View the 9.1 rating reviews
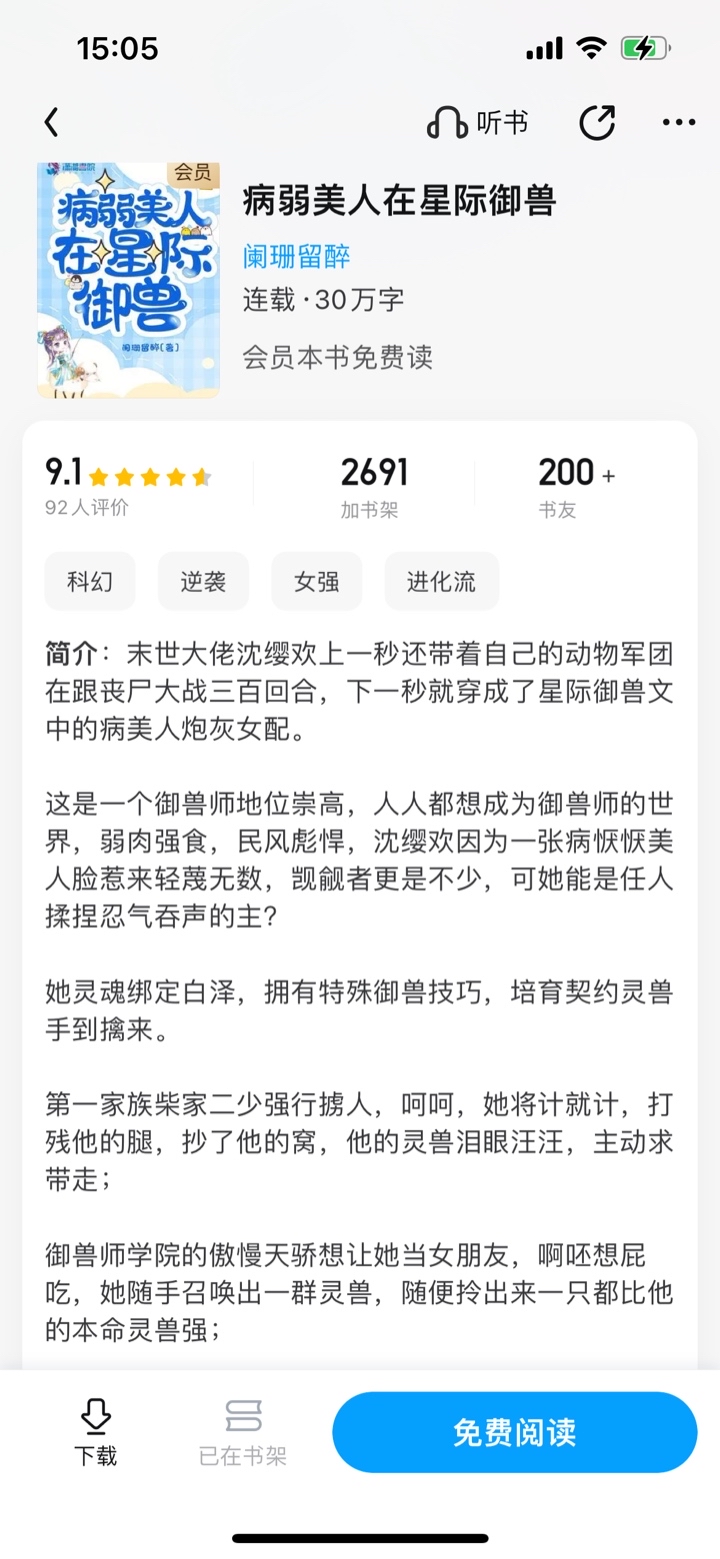720x1559 pixels. (128, 486)
